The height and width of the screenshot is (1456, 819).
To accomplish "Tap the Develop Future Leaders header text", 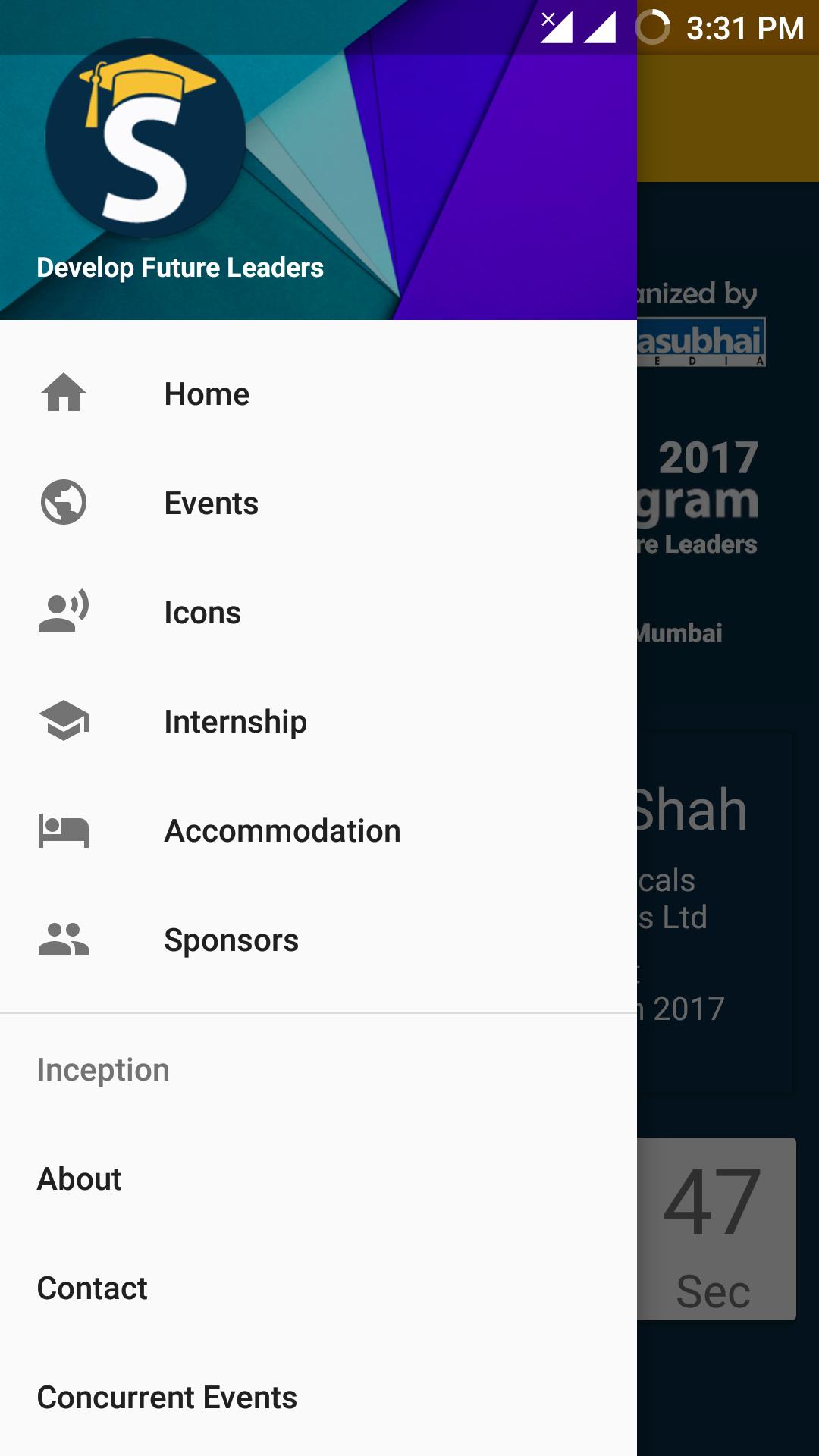I will [181, 267].
